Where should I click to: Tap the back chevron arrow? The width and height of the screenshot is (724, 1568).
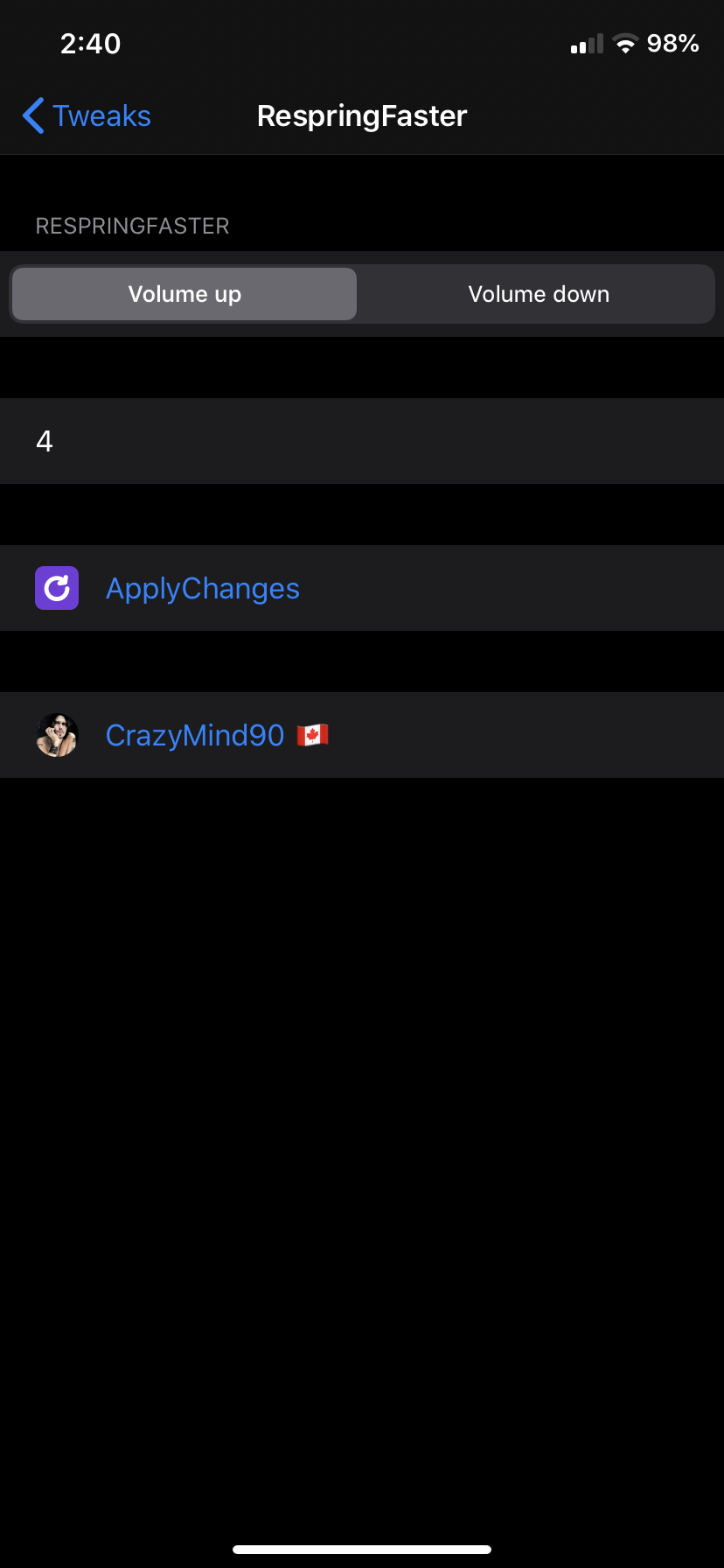click(x=31, y=115)
